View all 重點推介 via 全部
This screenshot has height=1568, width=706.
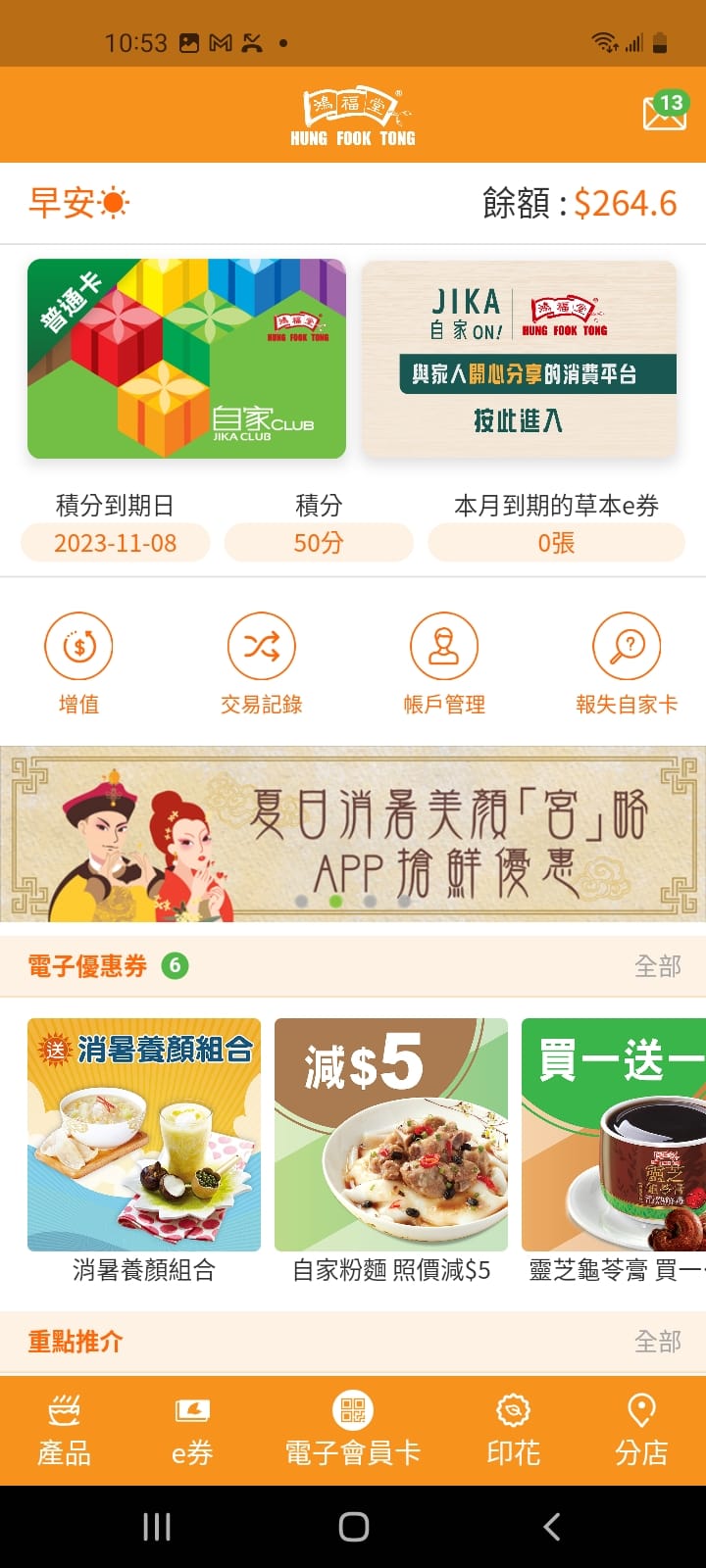[x=657, y=1342]
